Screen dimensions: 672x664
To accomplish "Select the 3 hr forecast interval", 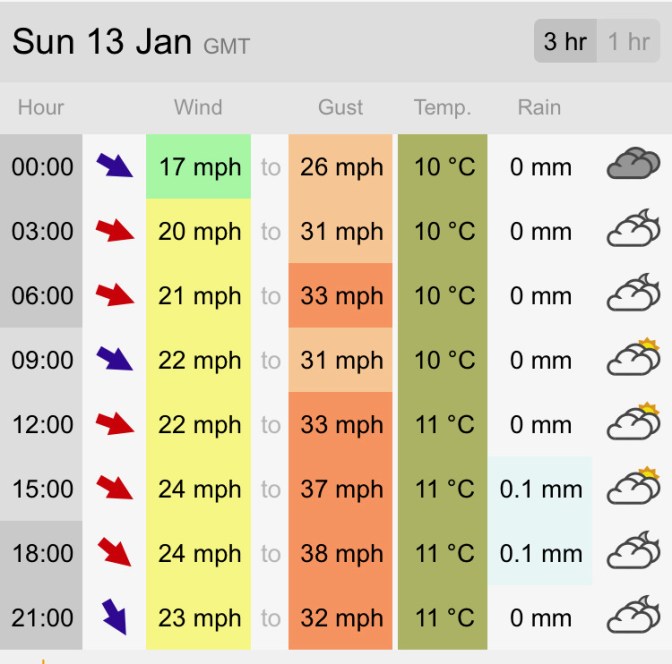I will (x=565, y=42).
